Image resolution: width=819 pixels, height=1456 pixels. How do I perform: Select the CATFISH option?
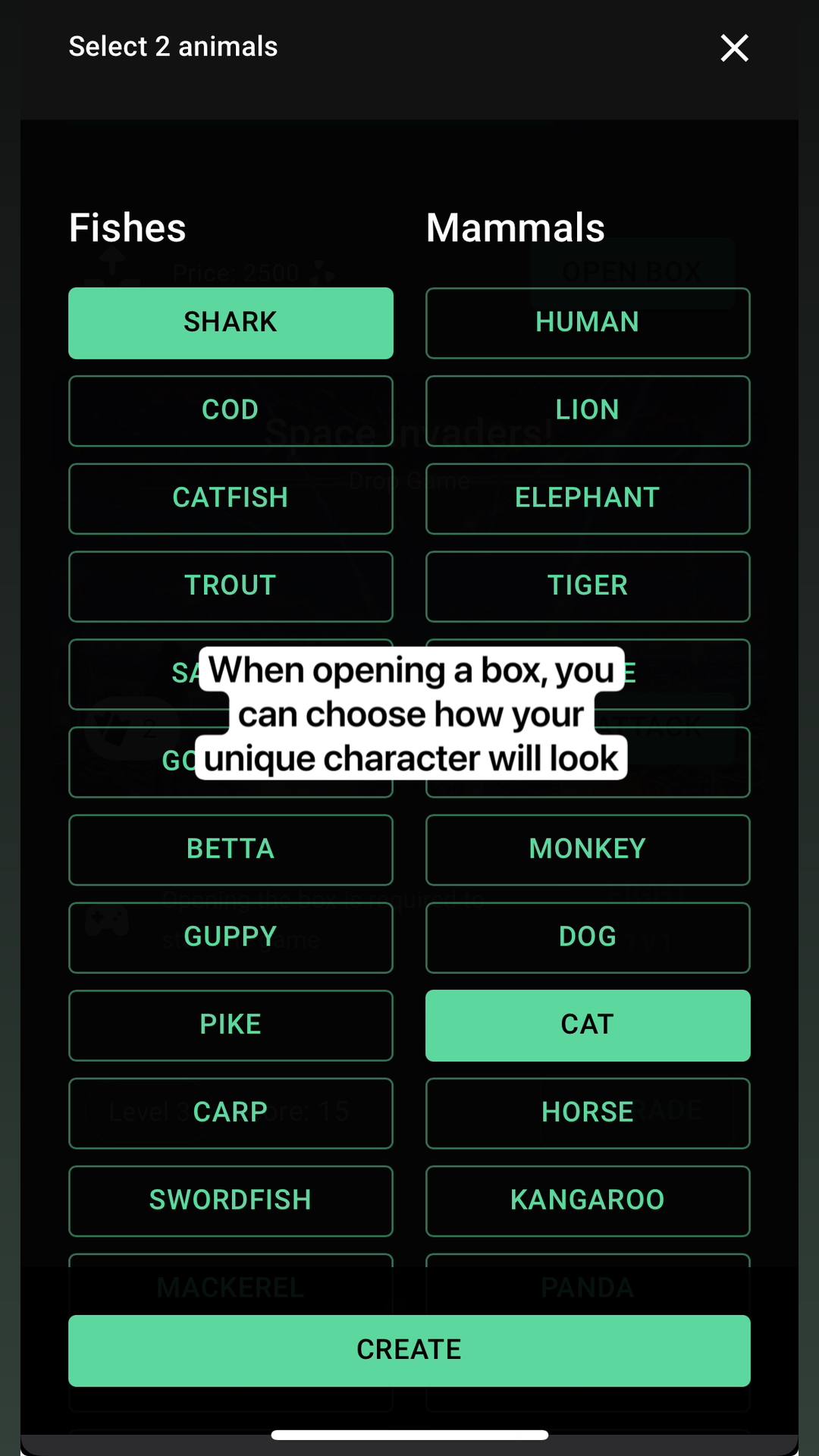coord(231,498)
